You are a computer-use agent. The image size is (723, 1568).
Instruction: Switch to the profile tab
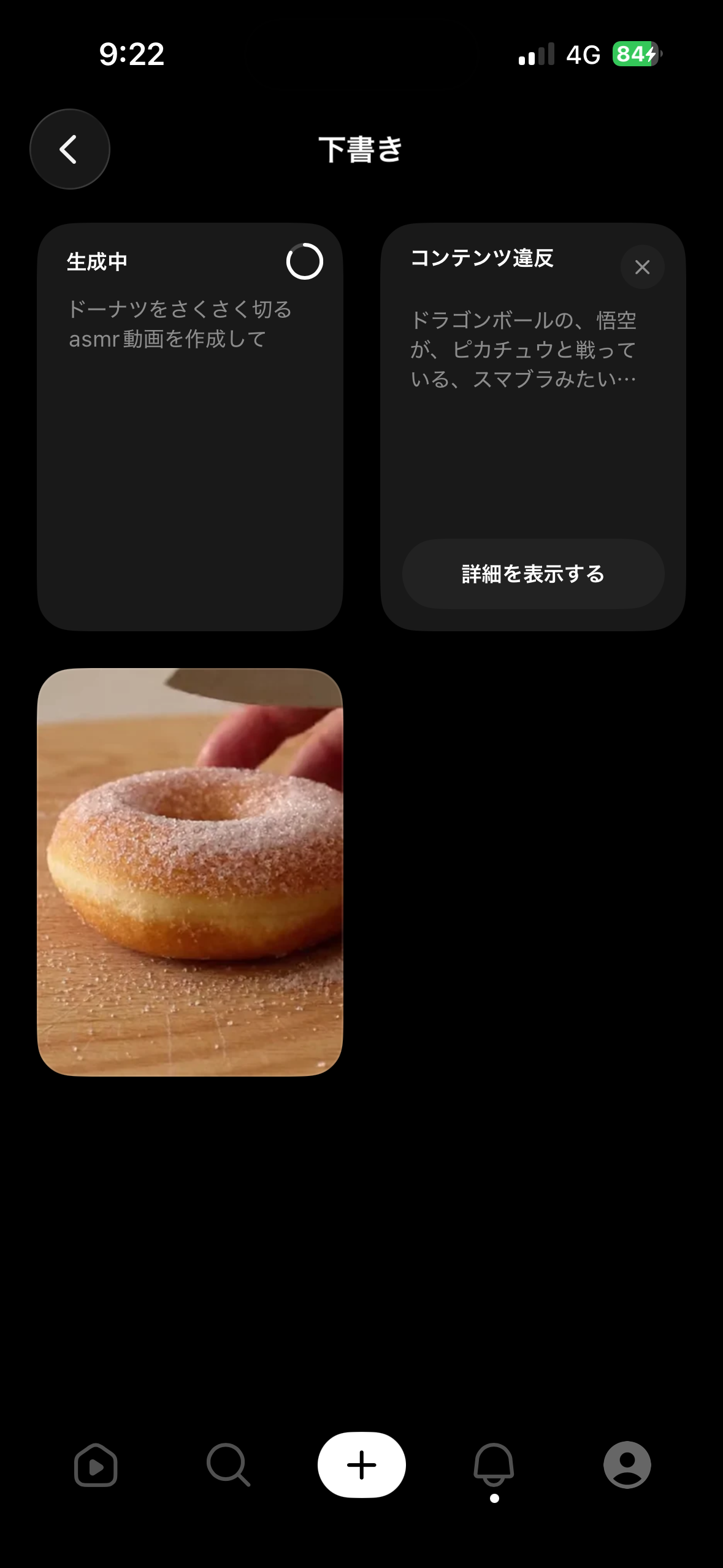point(627,1465)
